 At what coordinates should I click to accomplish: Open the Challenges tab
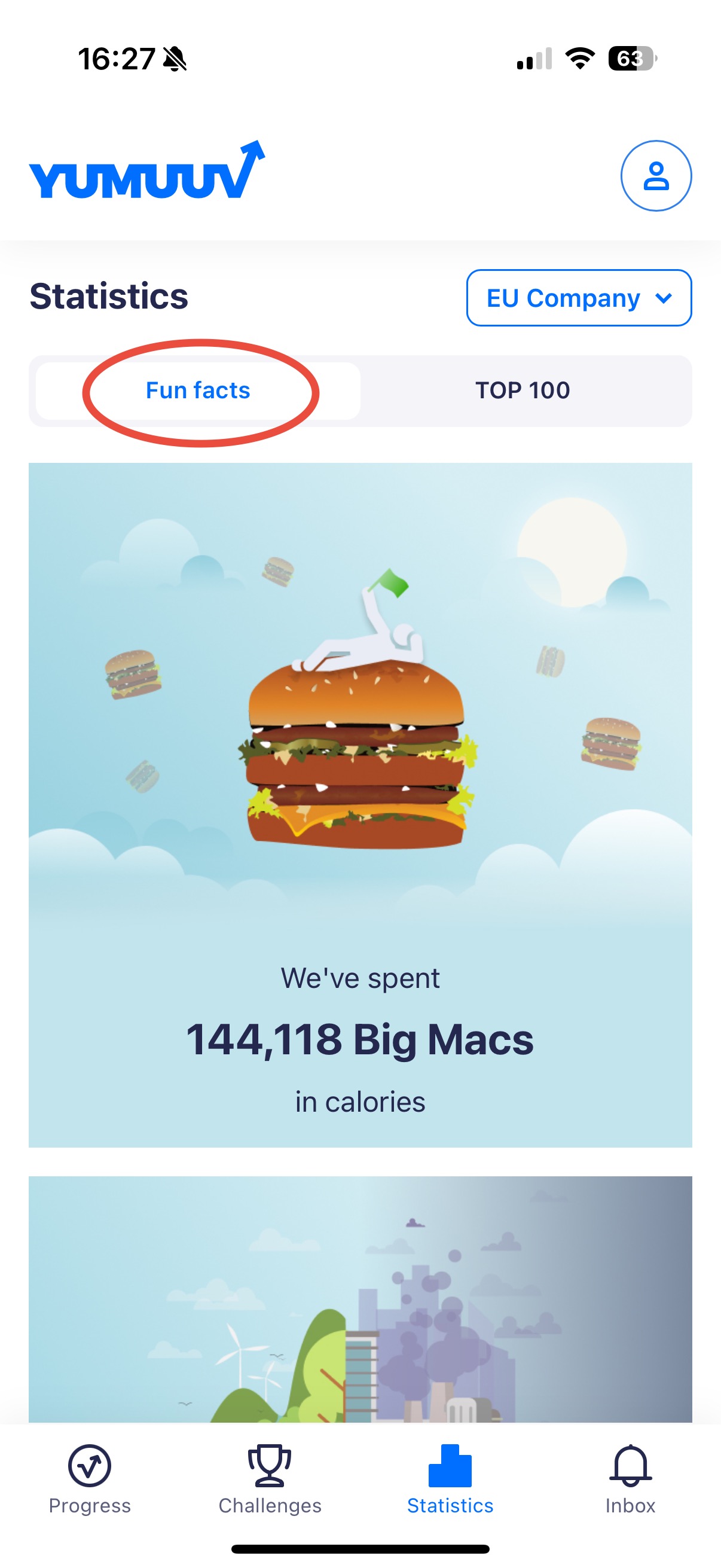[270, 1478]
